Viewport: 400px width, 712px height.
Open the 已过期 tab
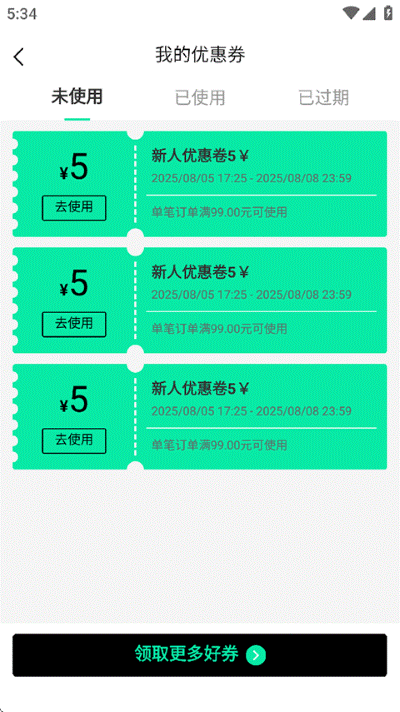[x=323, y=97]
